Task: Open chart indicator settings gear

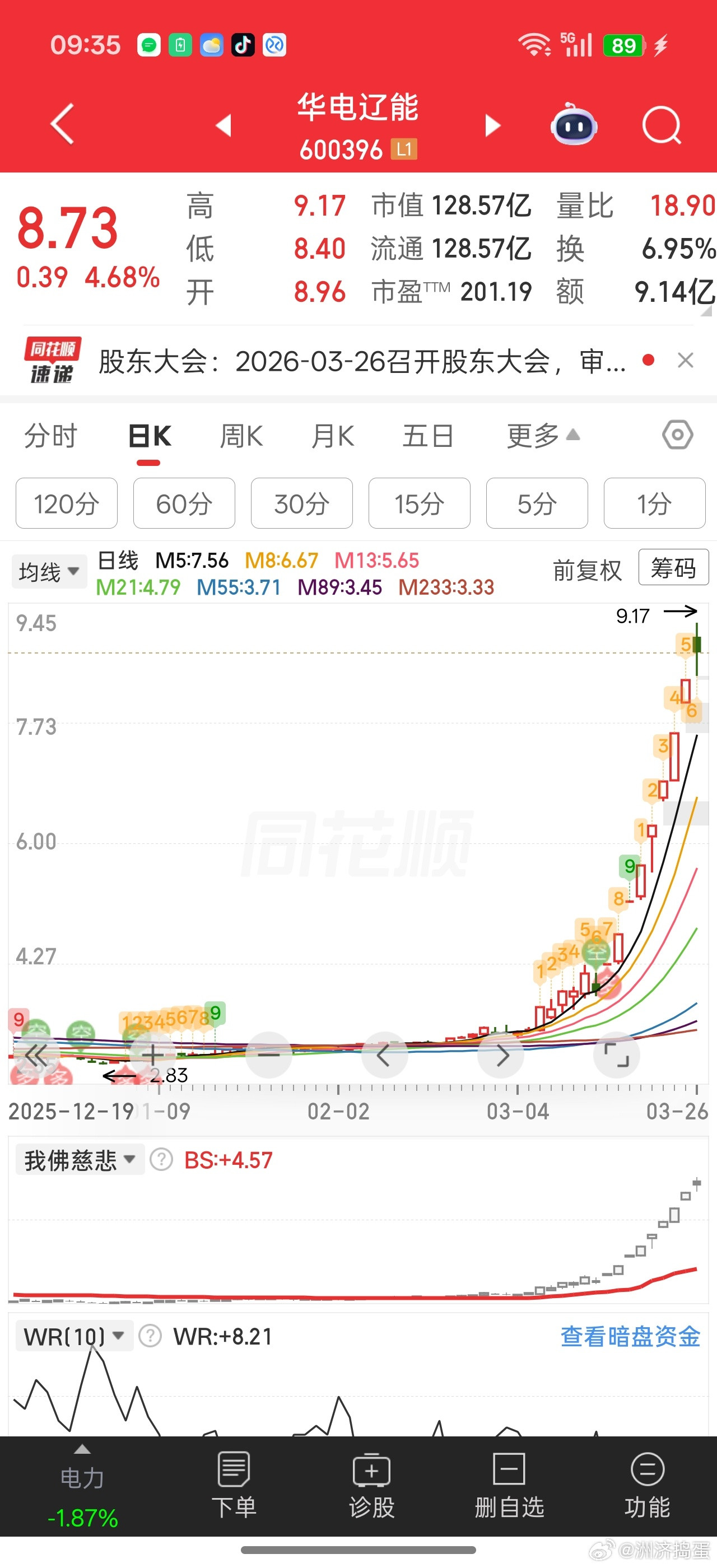Action: click(x=677, y=435)
